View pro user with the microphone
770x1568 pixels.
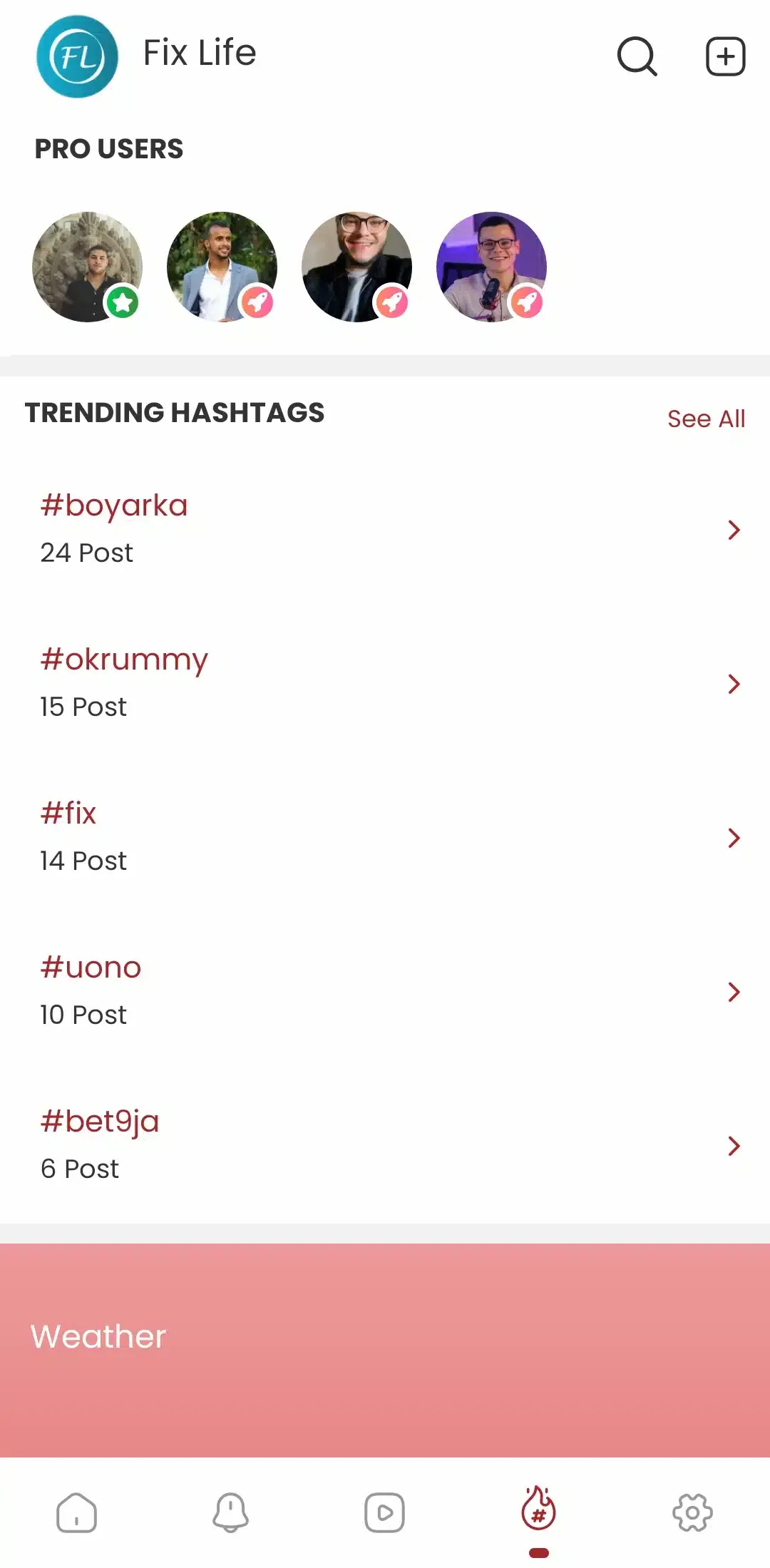(x=491, y=267)
